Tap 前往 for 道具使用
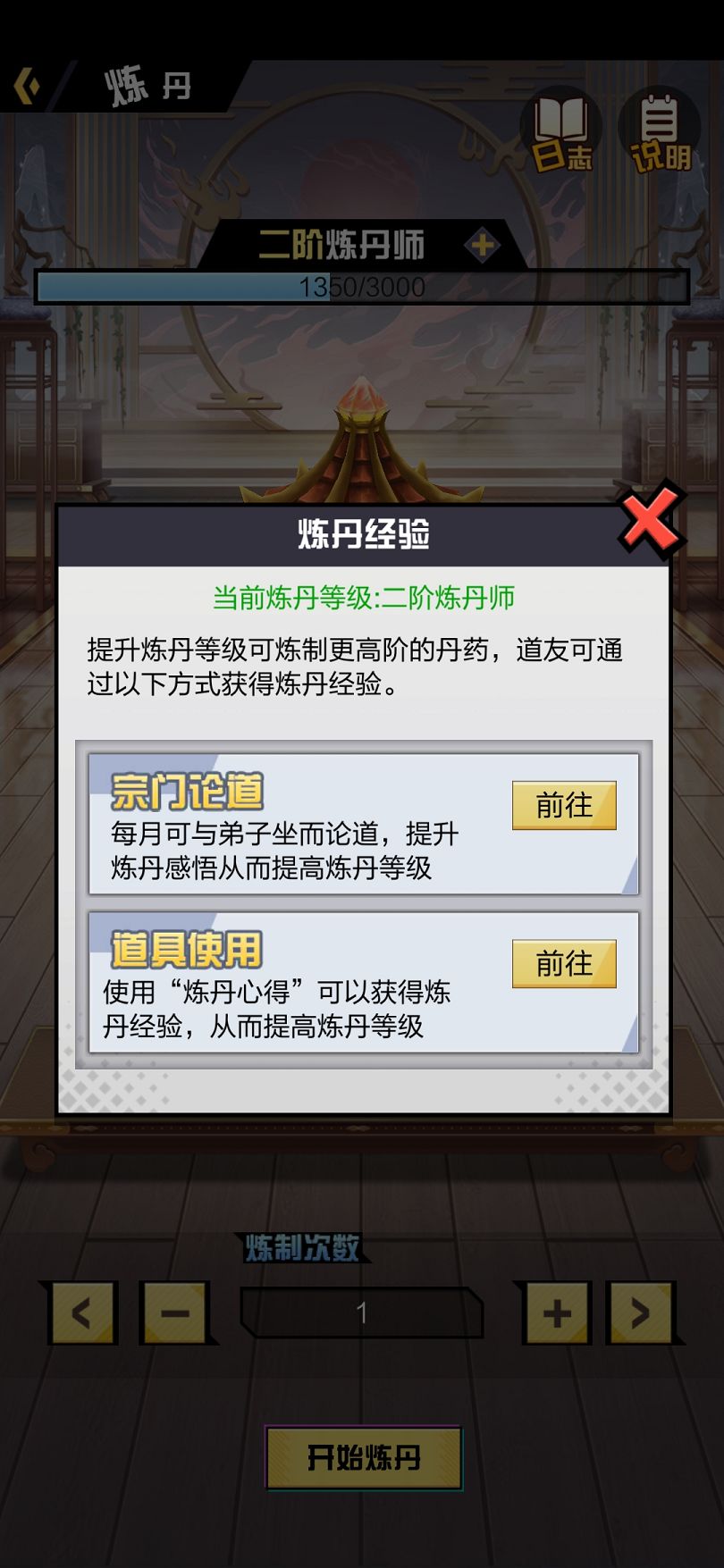The height and width of the screenshot is (1568, 724). coord(564,963)
